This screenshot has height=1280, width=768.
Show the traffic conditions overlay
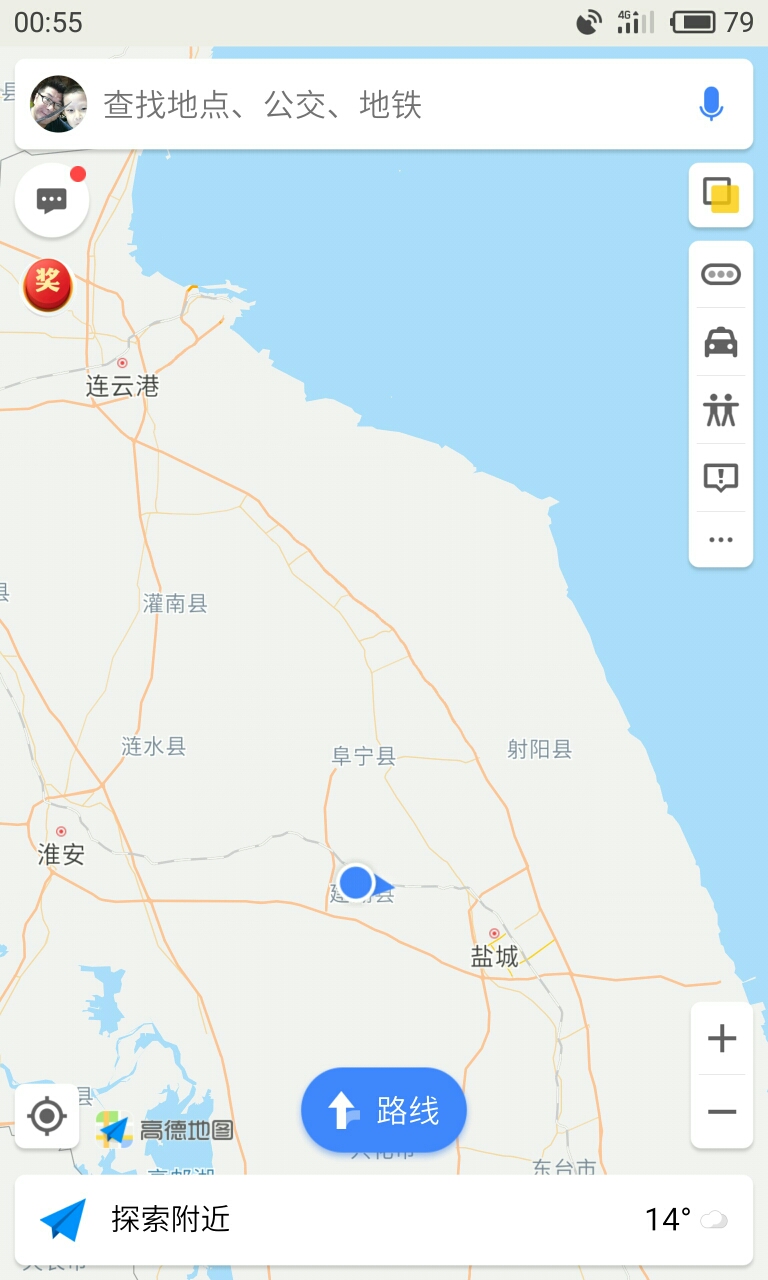click(720, 274)
